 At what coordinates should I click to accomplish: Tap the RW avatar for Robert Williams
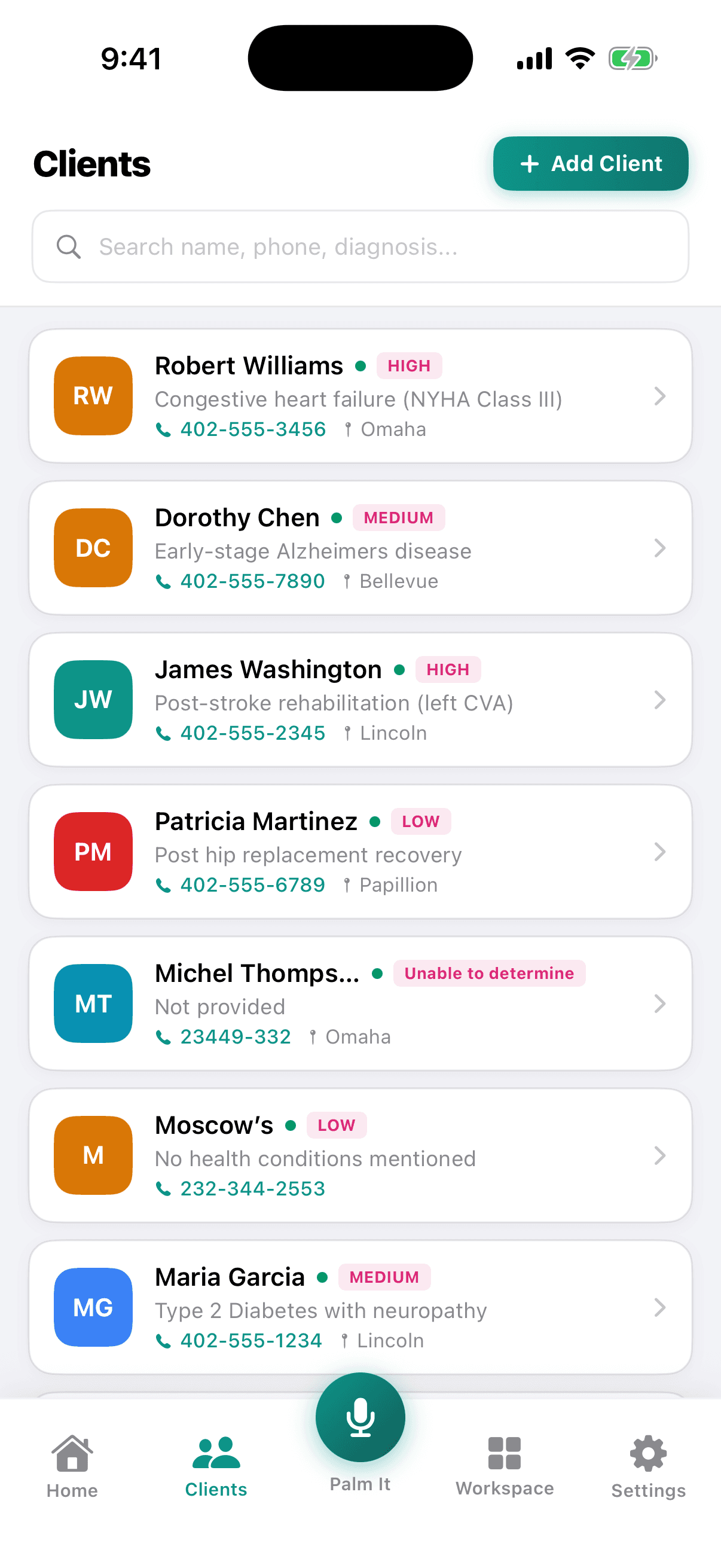click(93, 396)
